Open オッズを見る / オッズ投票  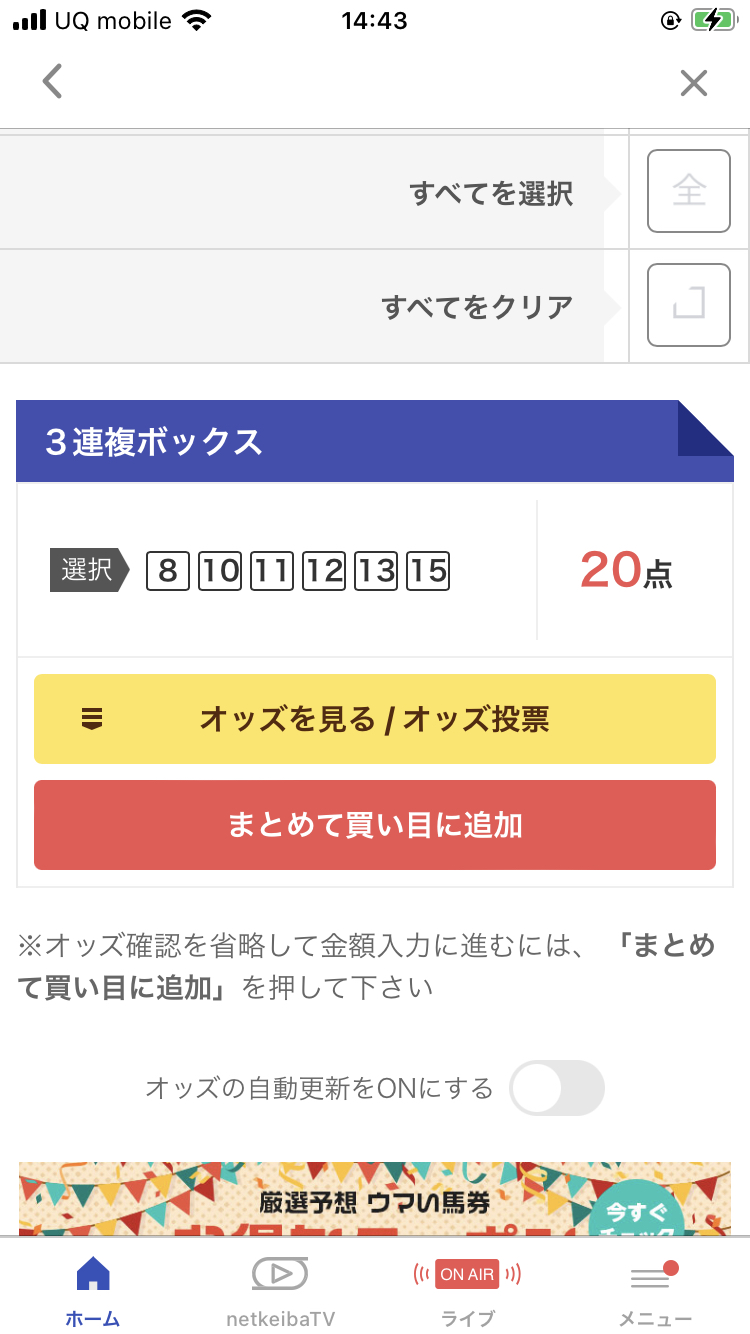click(375, 719)
